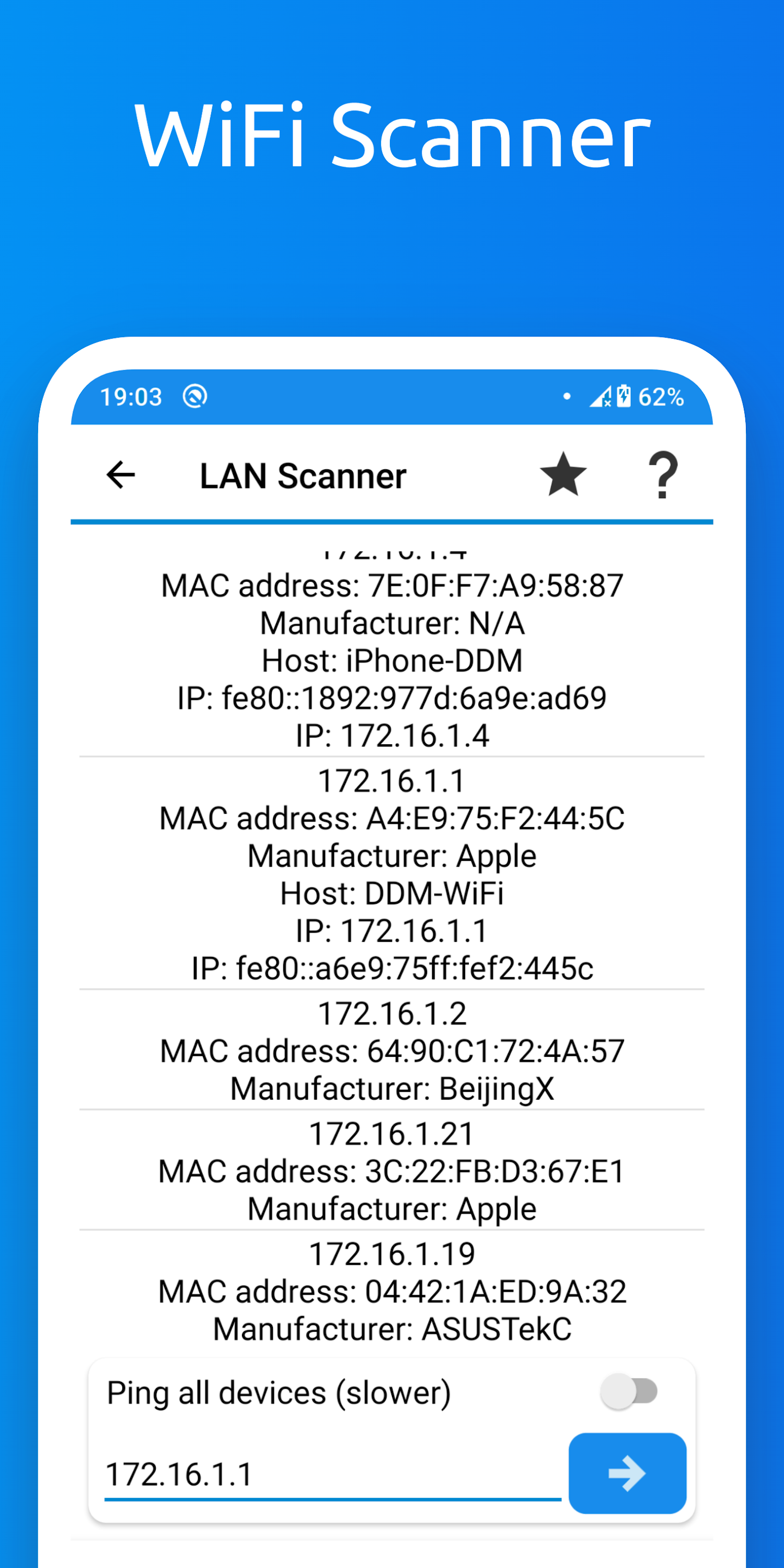
Task: Tap the blue arrow to start the scan
Action: pos(627,1473)
